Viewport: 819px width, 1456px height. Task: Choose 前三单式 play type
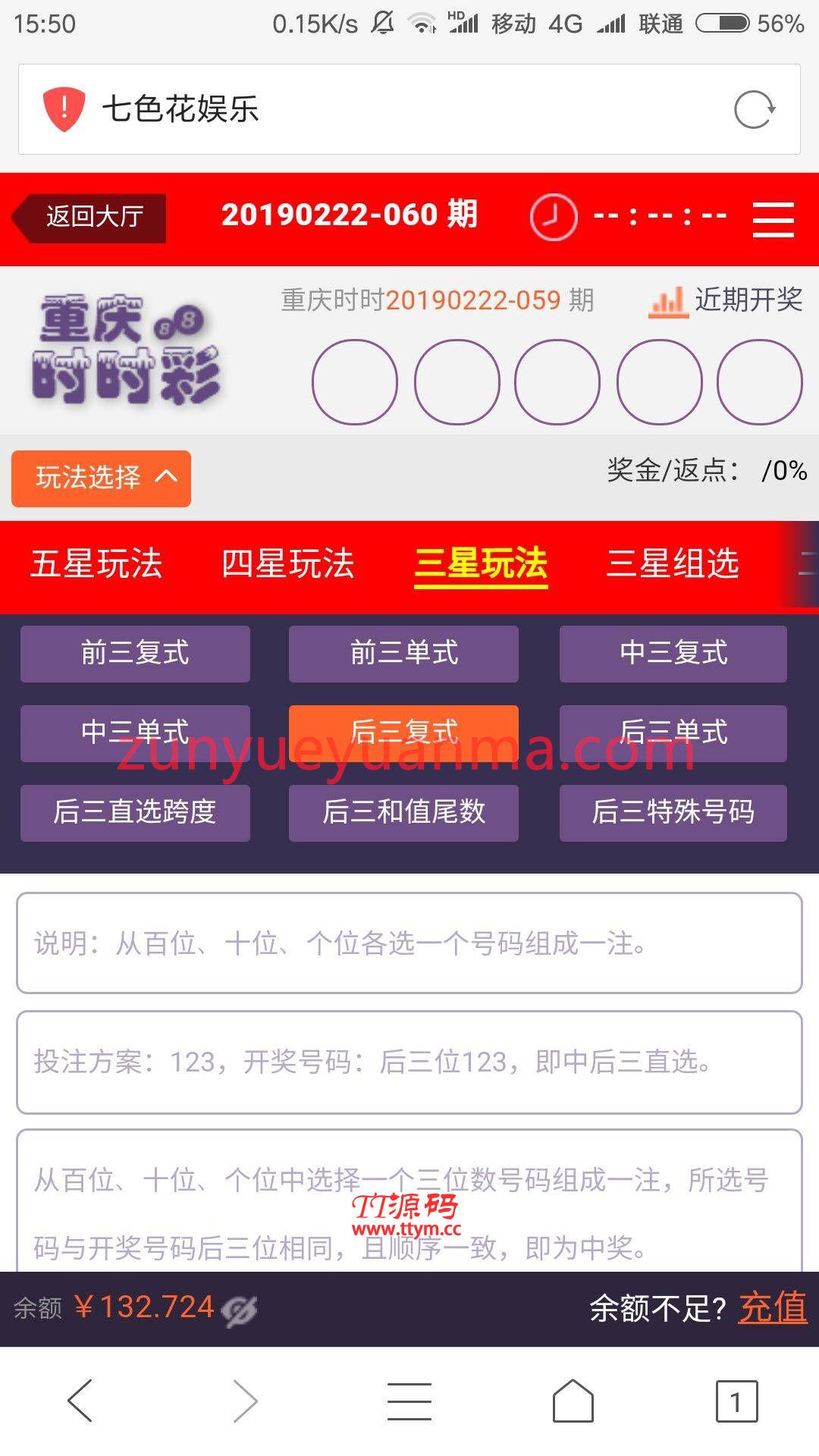pos(403,653)
